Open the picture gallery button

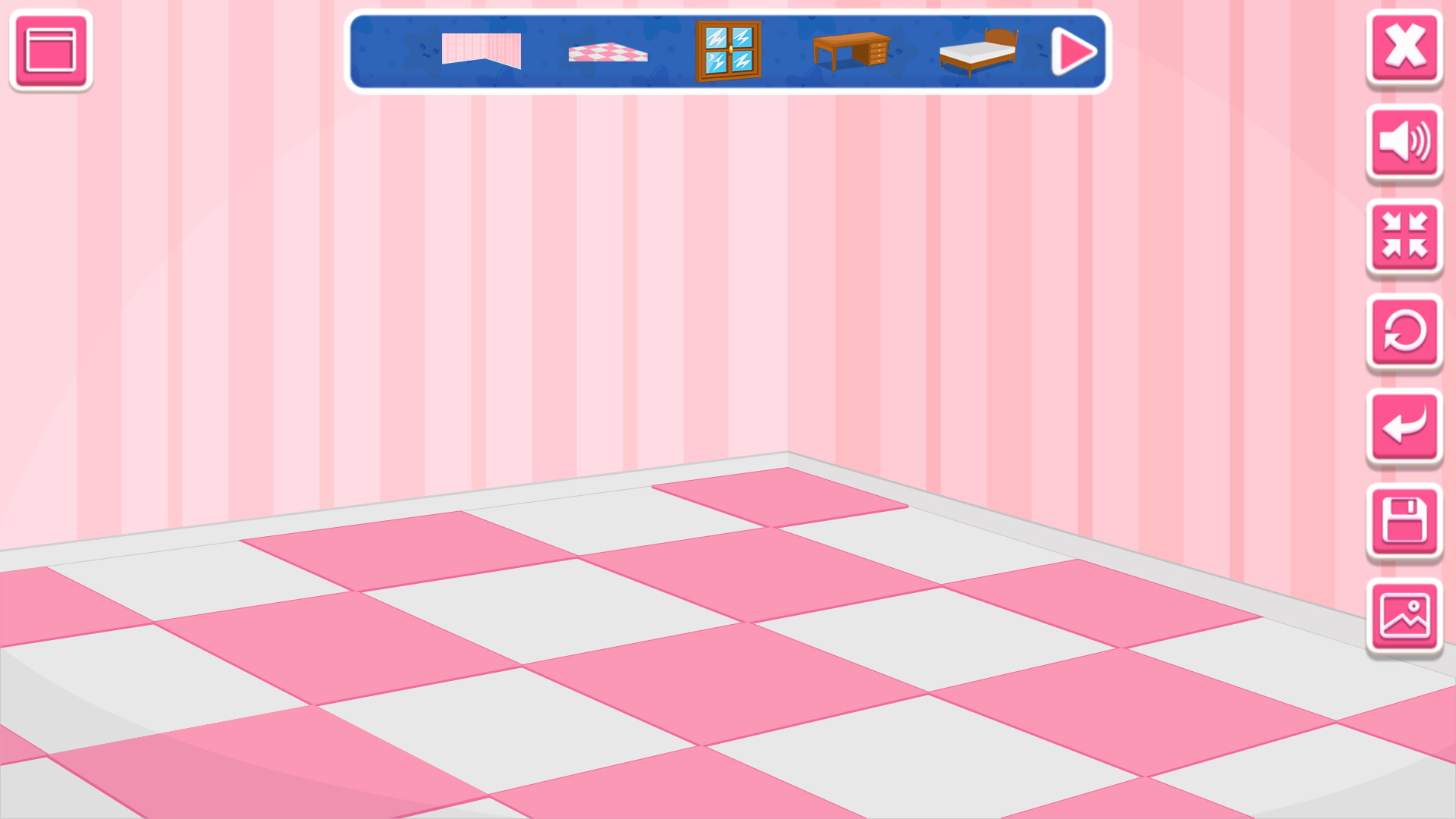[1404, 616]
